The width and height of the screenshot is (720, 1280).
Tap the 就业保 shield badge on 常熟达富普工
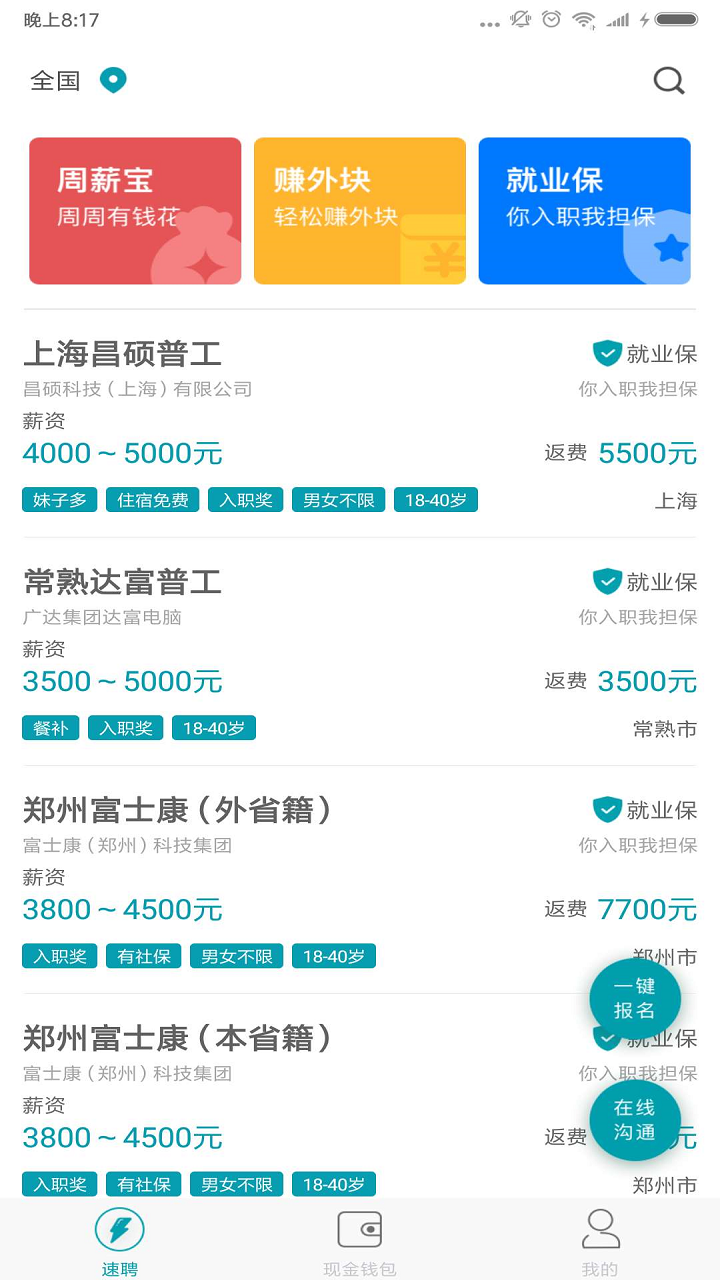(x=606, y=581)
